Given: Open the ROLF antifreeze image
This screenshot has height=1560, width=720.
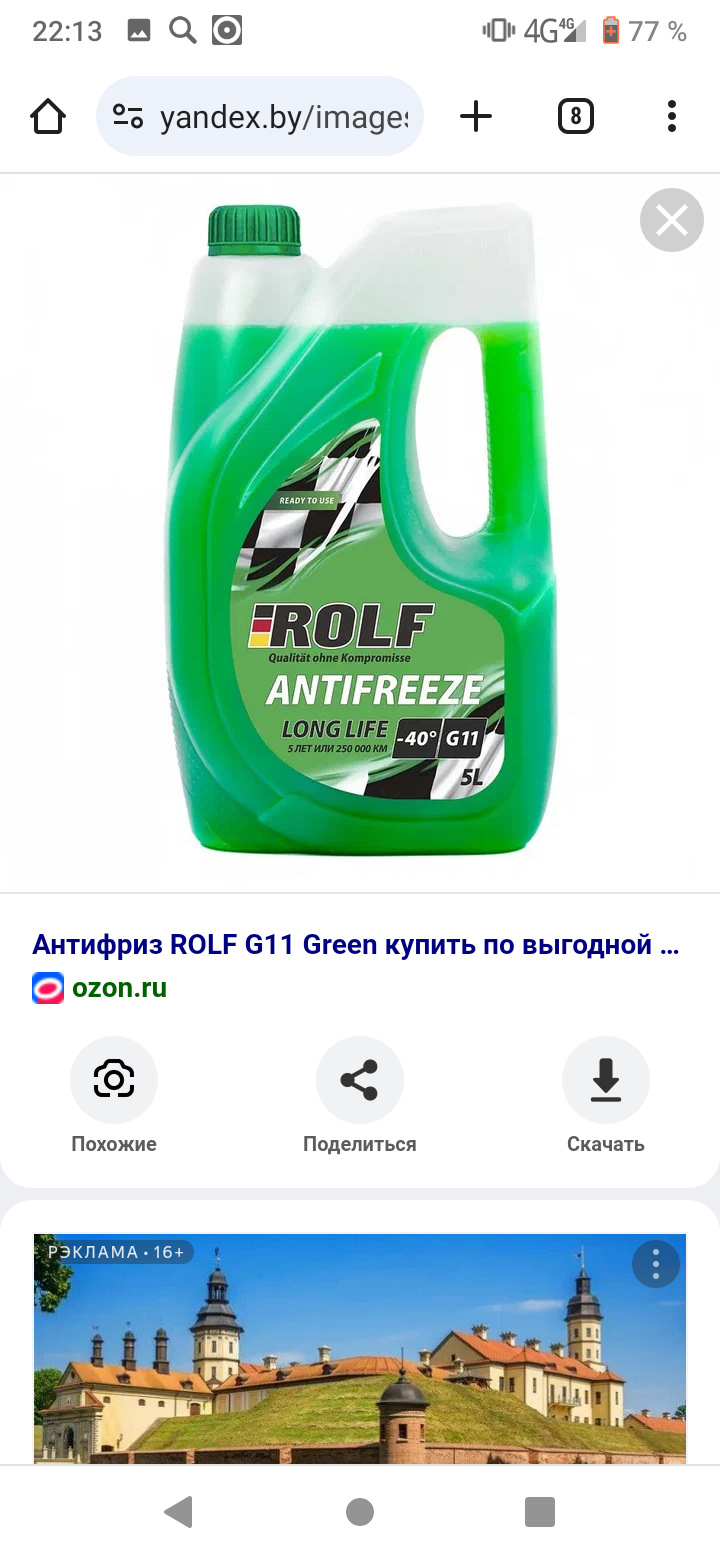Looking at the screenshot, I should coord(360,530).
